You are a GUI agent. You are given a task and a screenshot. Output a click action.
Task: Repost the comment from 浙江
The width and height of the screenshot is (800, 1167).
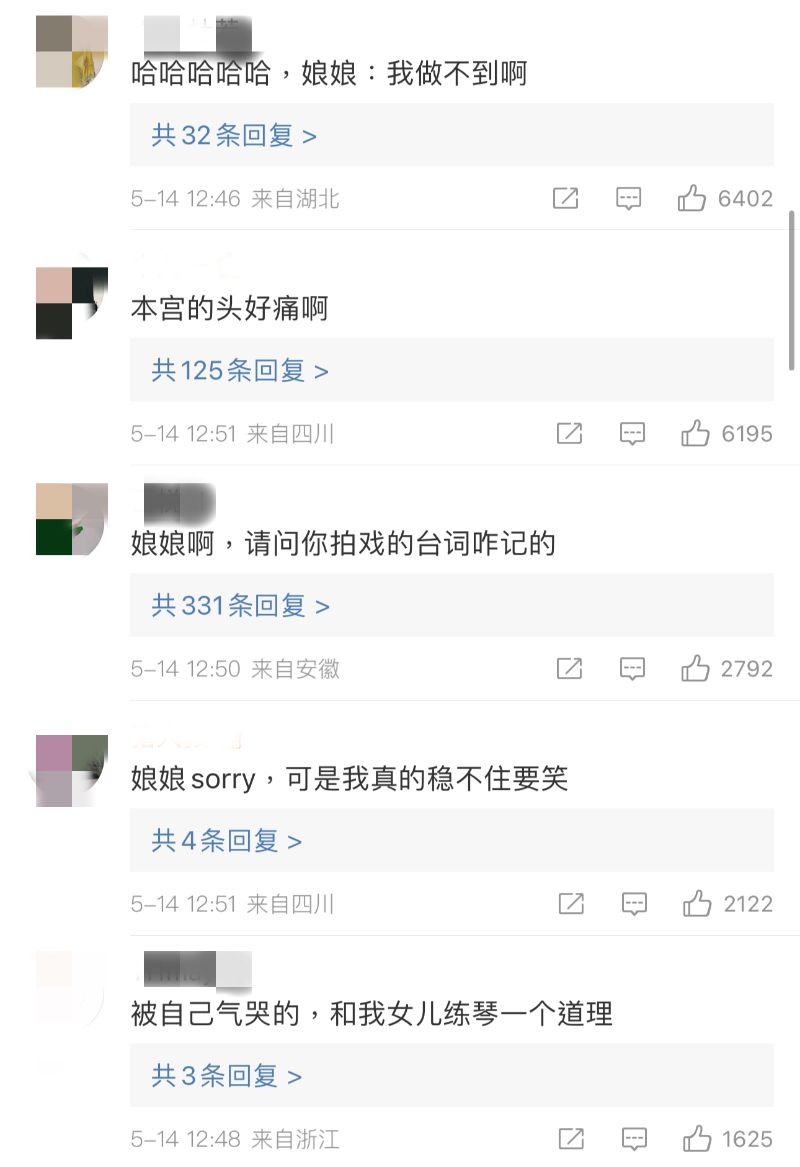click(571, 1139)
